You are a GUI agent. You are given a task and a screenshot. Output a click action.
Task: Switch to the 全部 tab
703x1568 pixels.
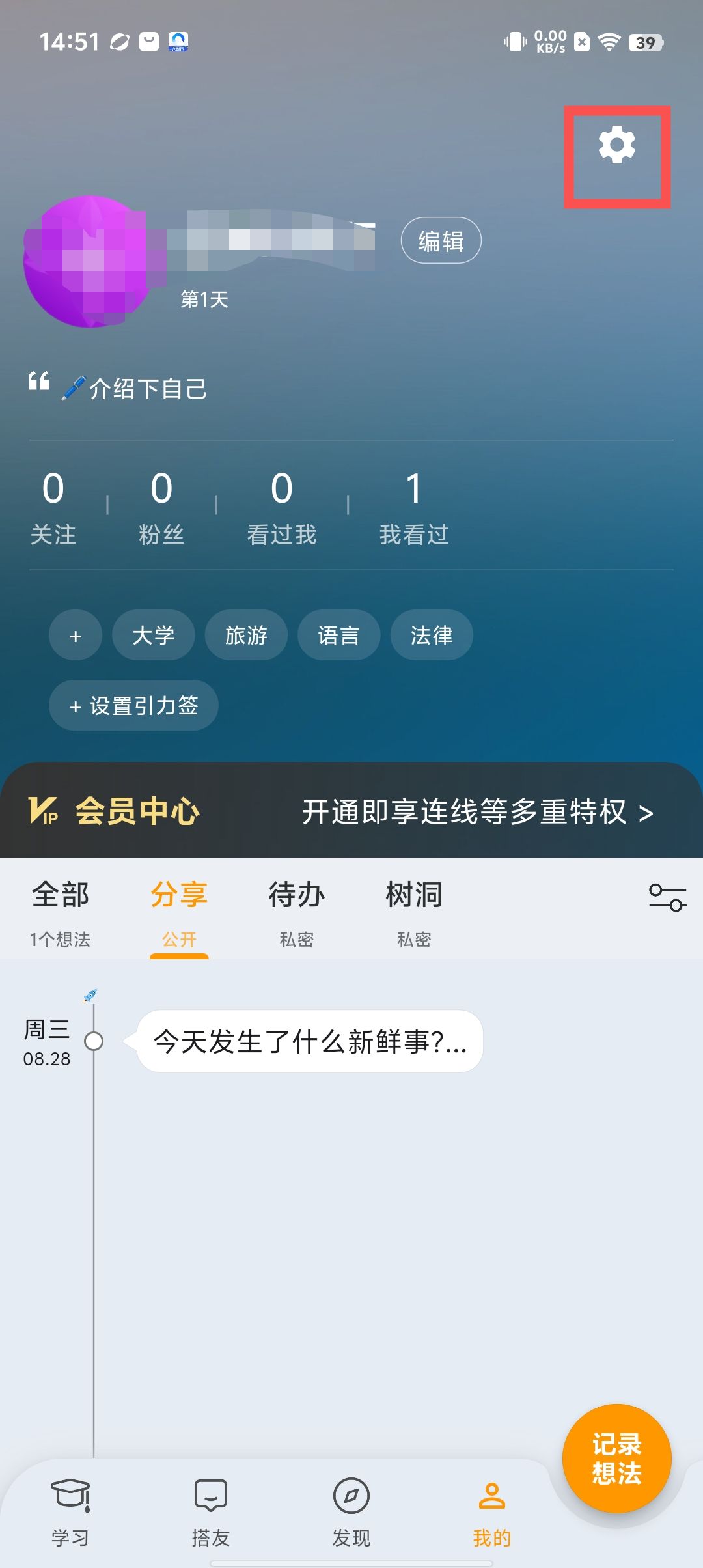pos(60,909)
